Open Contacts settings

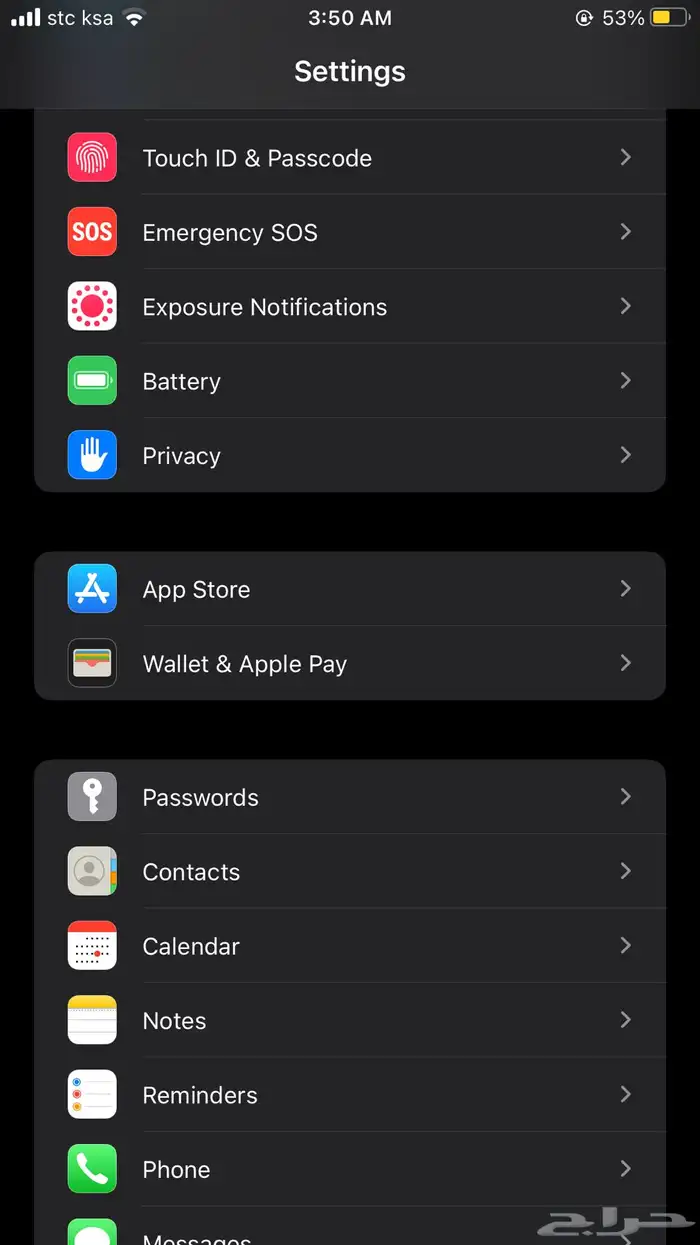(350, 872)
